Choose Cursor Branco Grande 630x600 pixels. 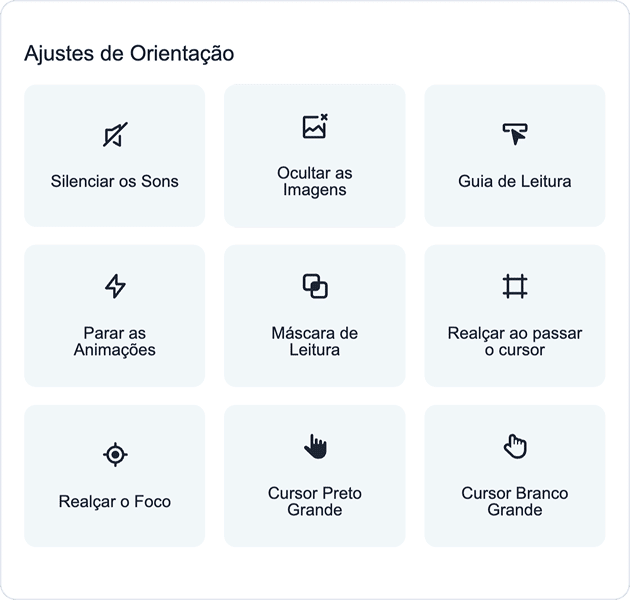515,476
